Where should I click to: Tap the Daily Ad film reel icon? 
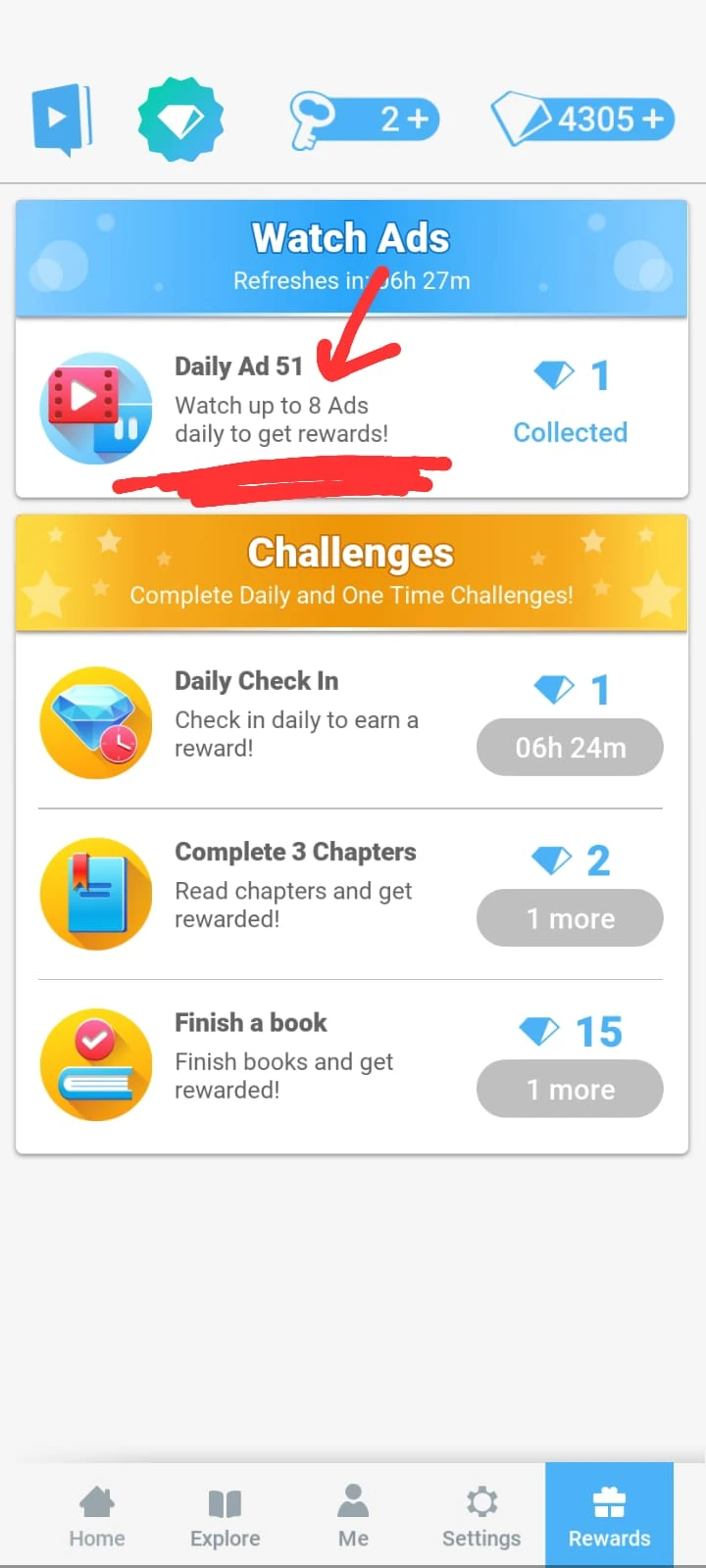coord(95,405)
